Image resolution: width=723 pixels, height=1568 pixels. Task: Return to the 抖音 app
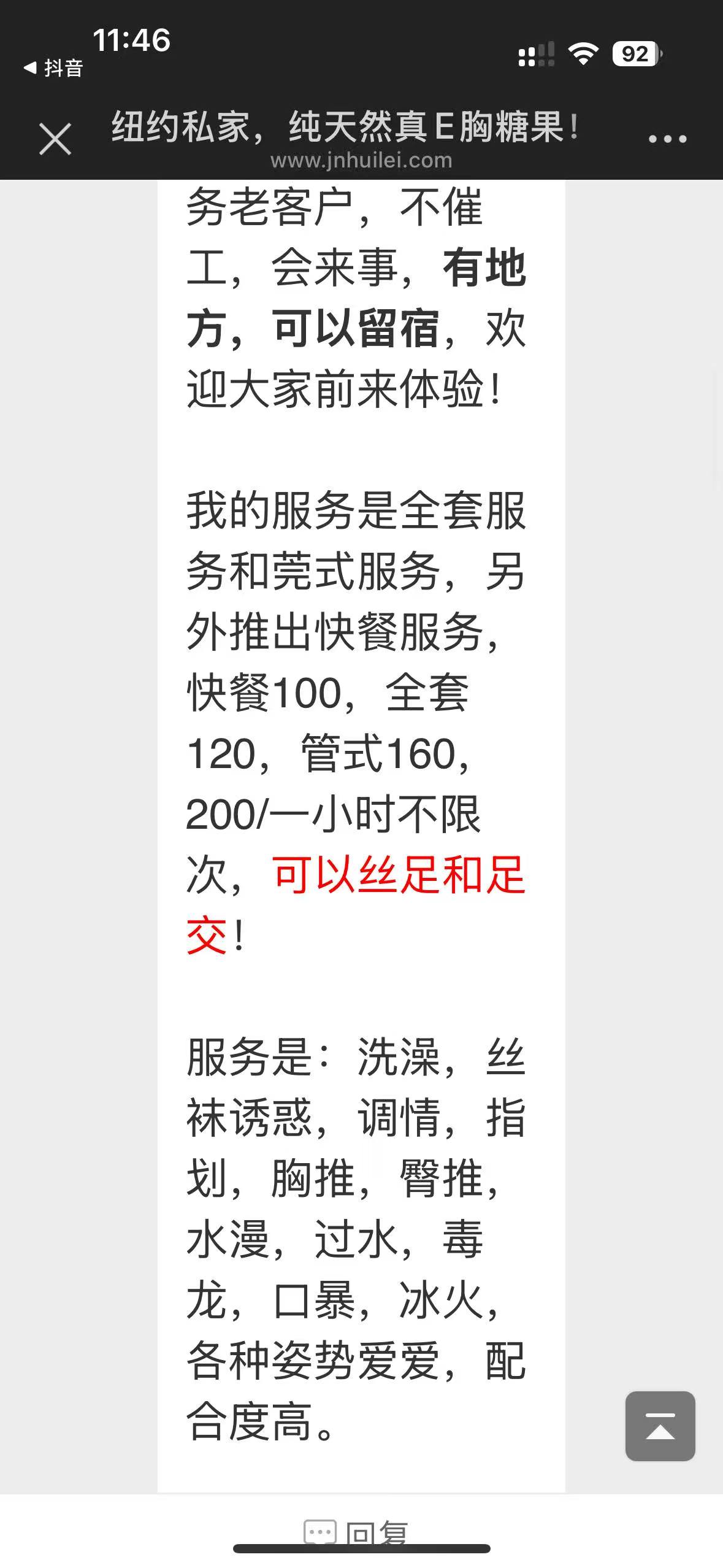tap(53, 68)
